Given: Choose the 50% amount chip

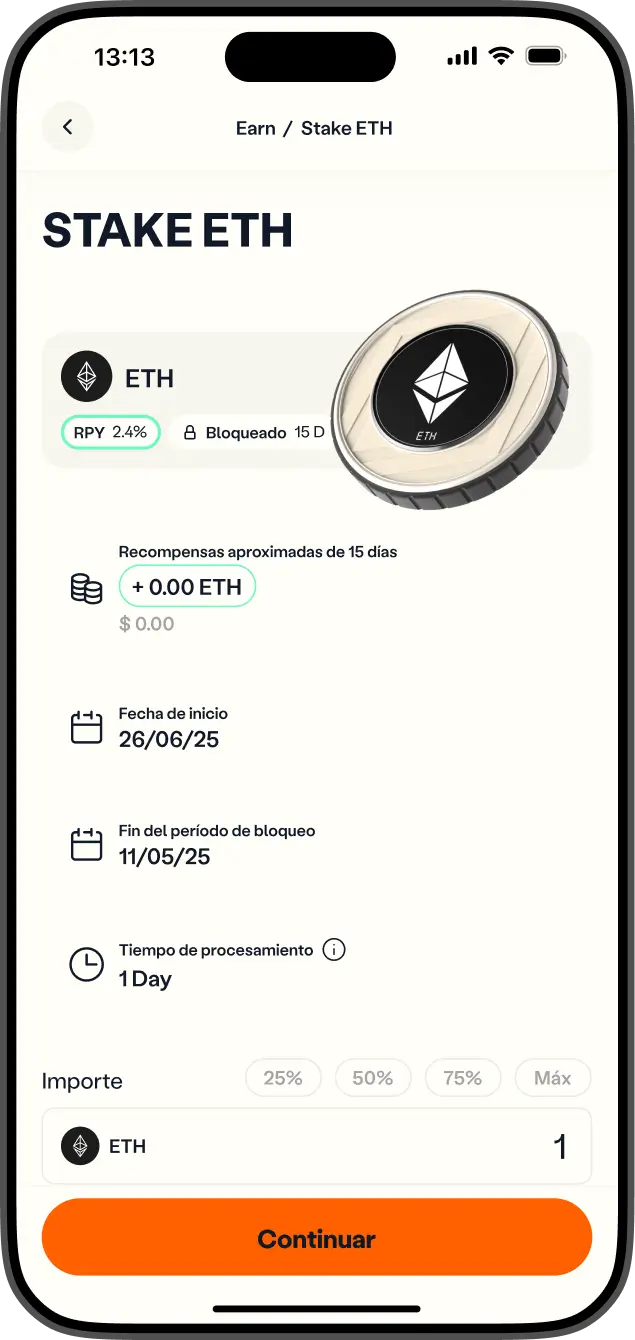Looking at the screenshot, I should click(373, 1078).
